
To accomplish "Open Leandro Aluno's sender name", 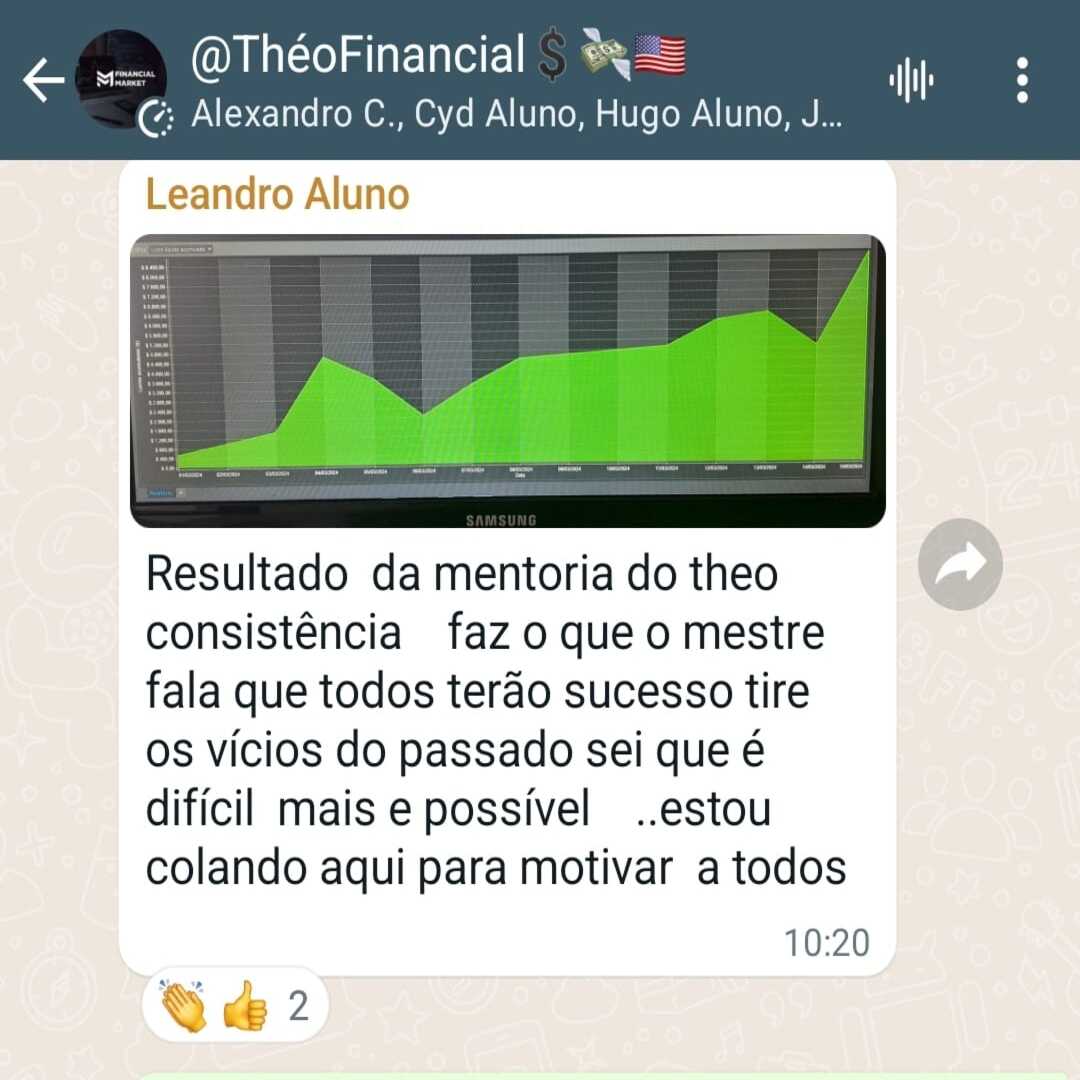I will (x=277, y=195).
